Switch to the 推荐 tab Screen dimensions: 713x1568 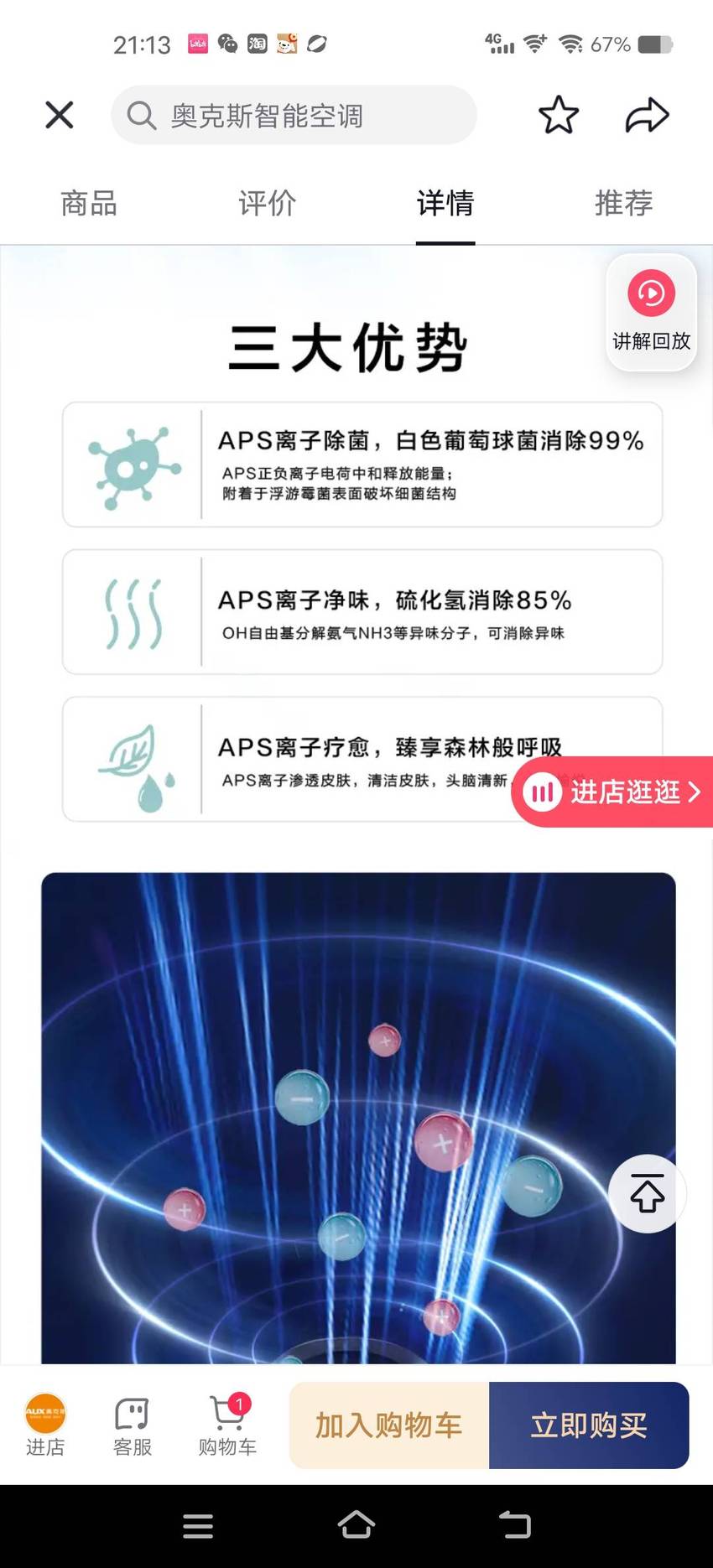coord(623,203)
